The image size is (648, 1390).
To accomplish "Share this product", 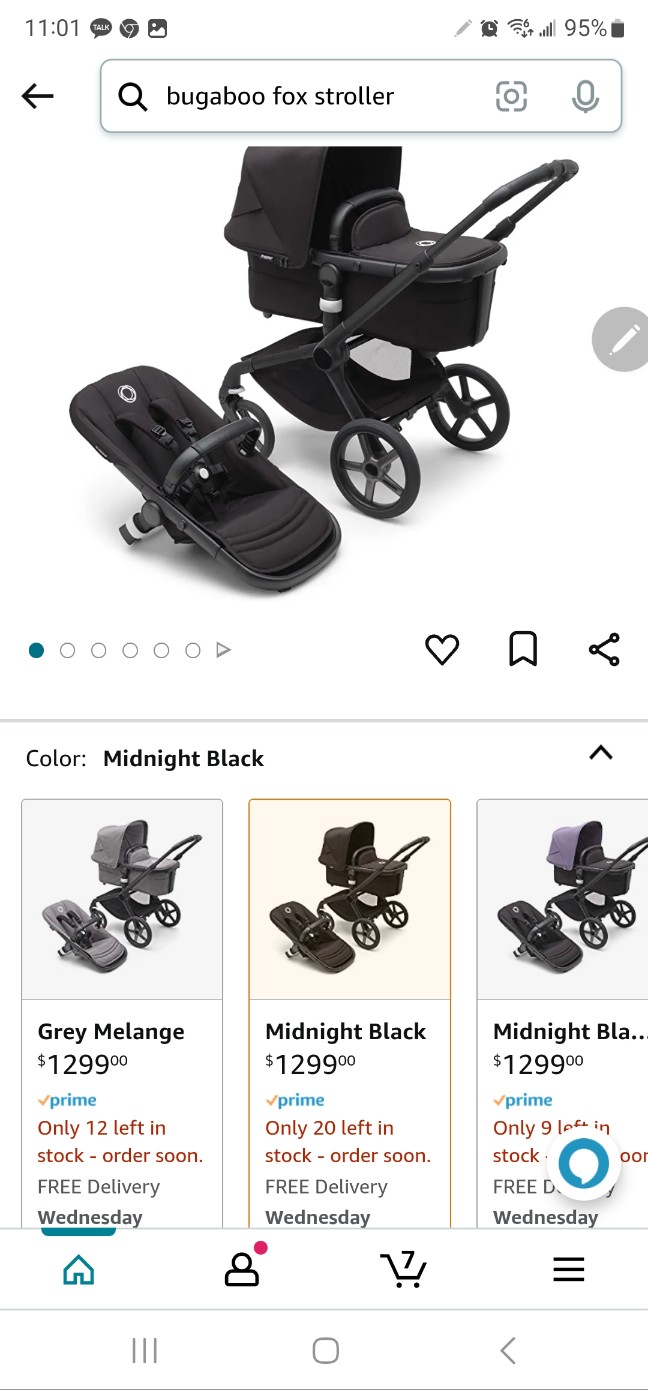I will point(604,650).
